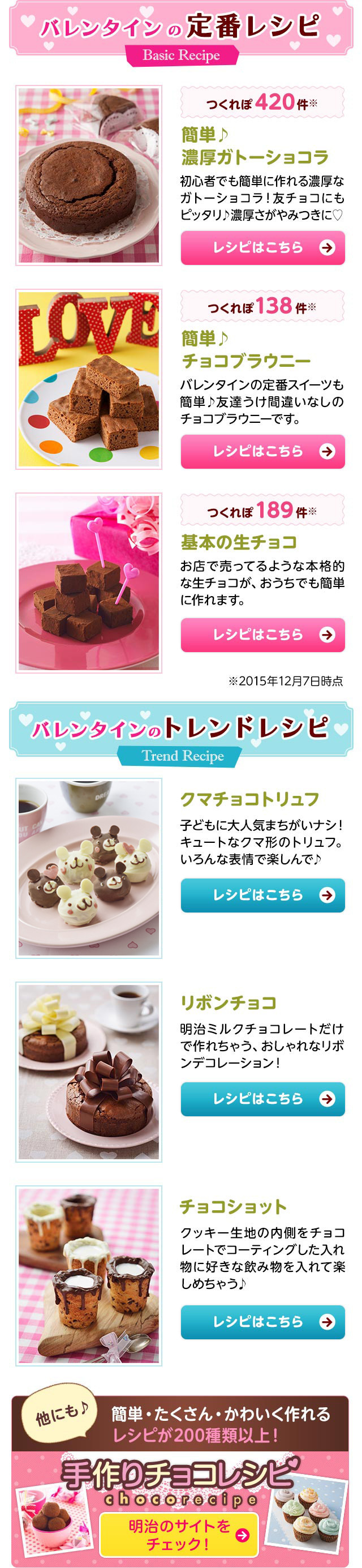Open the ribbon chocolate cake photo
The width and height of the screenshot is (362, 1568).
point(89,1072)
